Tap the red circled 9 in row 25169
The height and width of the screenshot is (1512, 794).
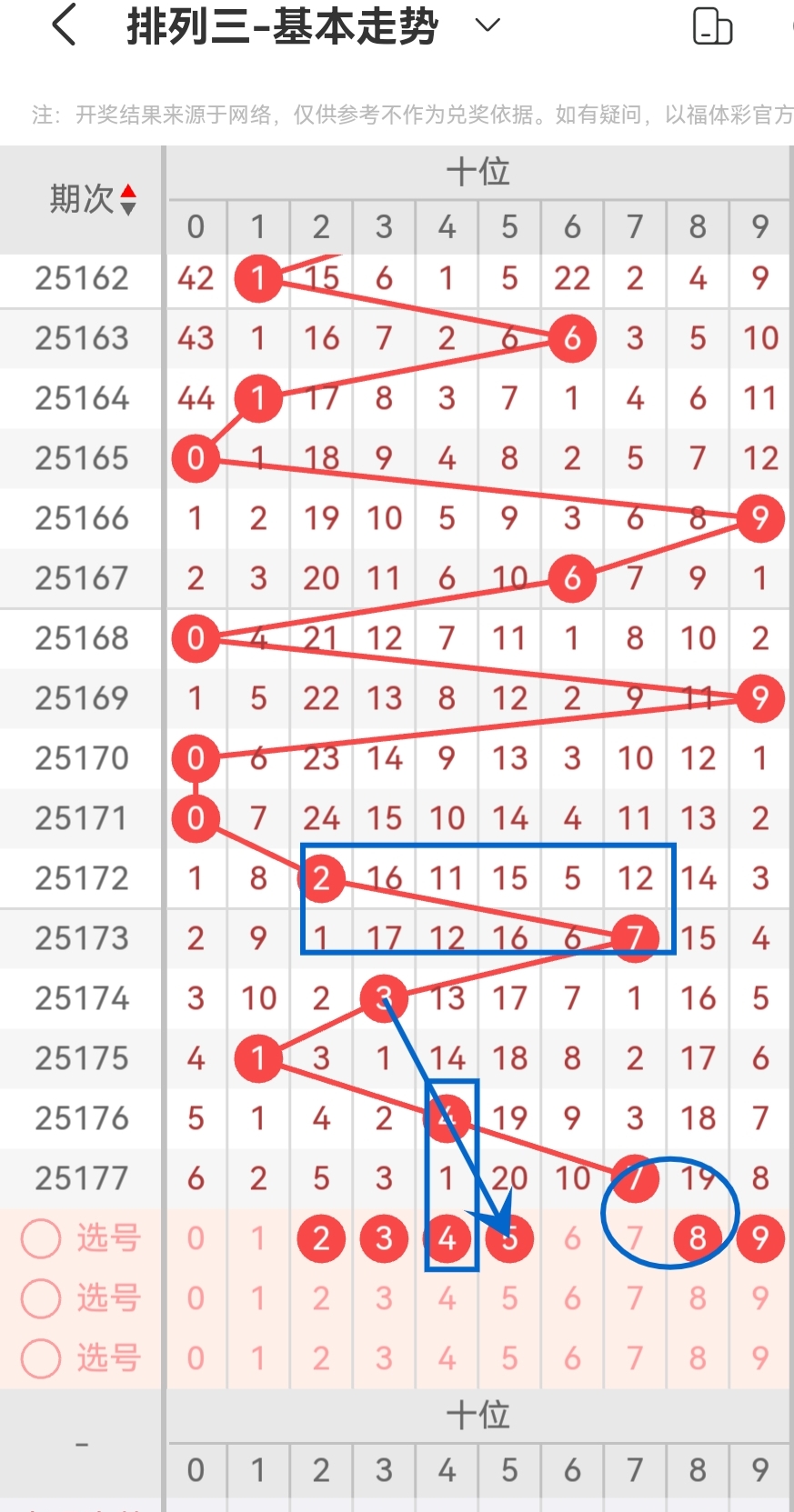760,698
